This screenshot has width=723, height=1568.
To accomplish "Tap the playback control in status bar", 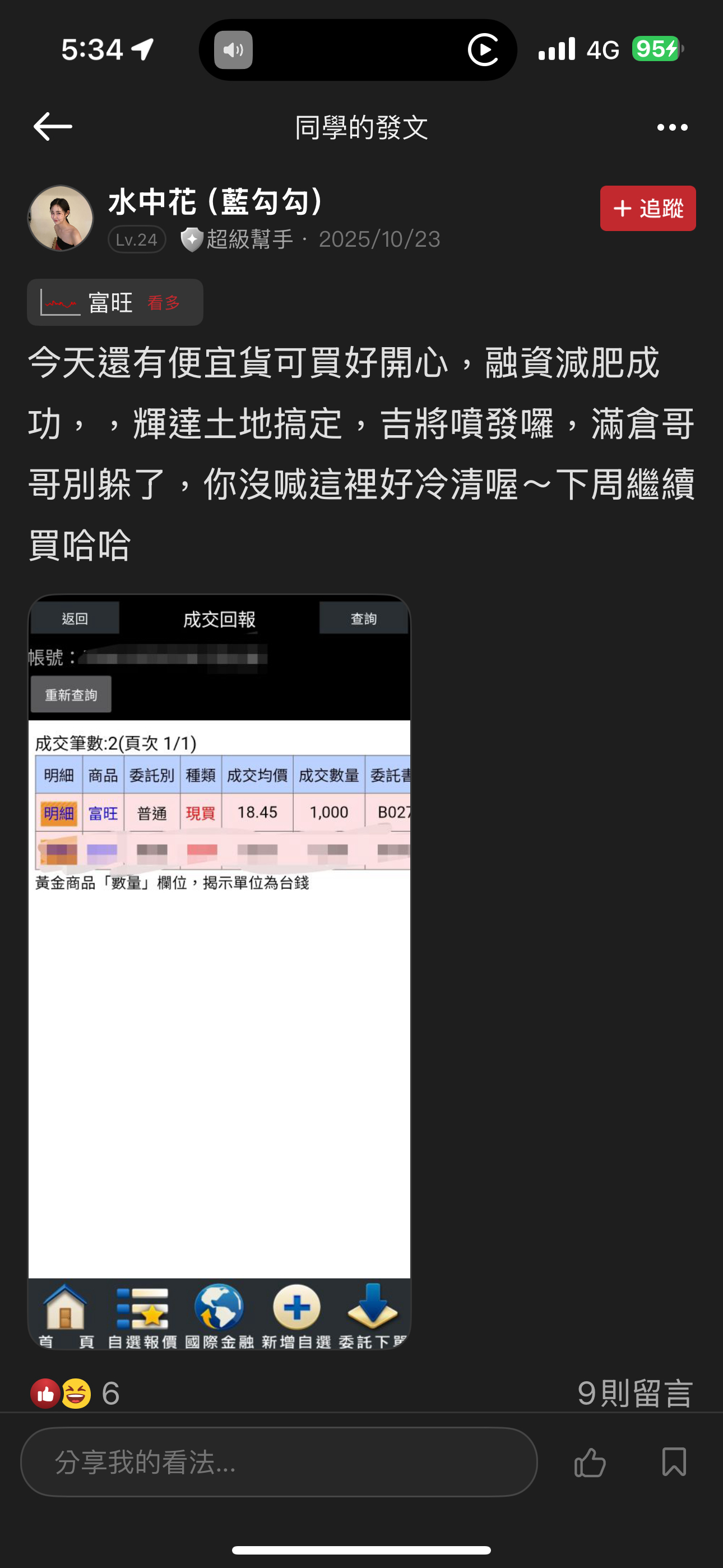I will tap(484, 49).
